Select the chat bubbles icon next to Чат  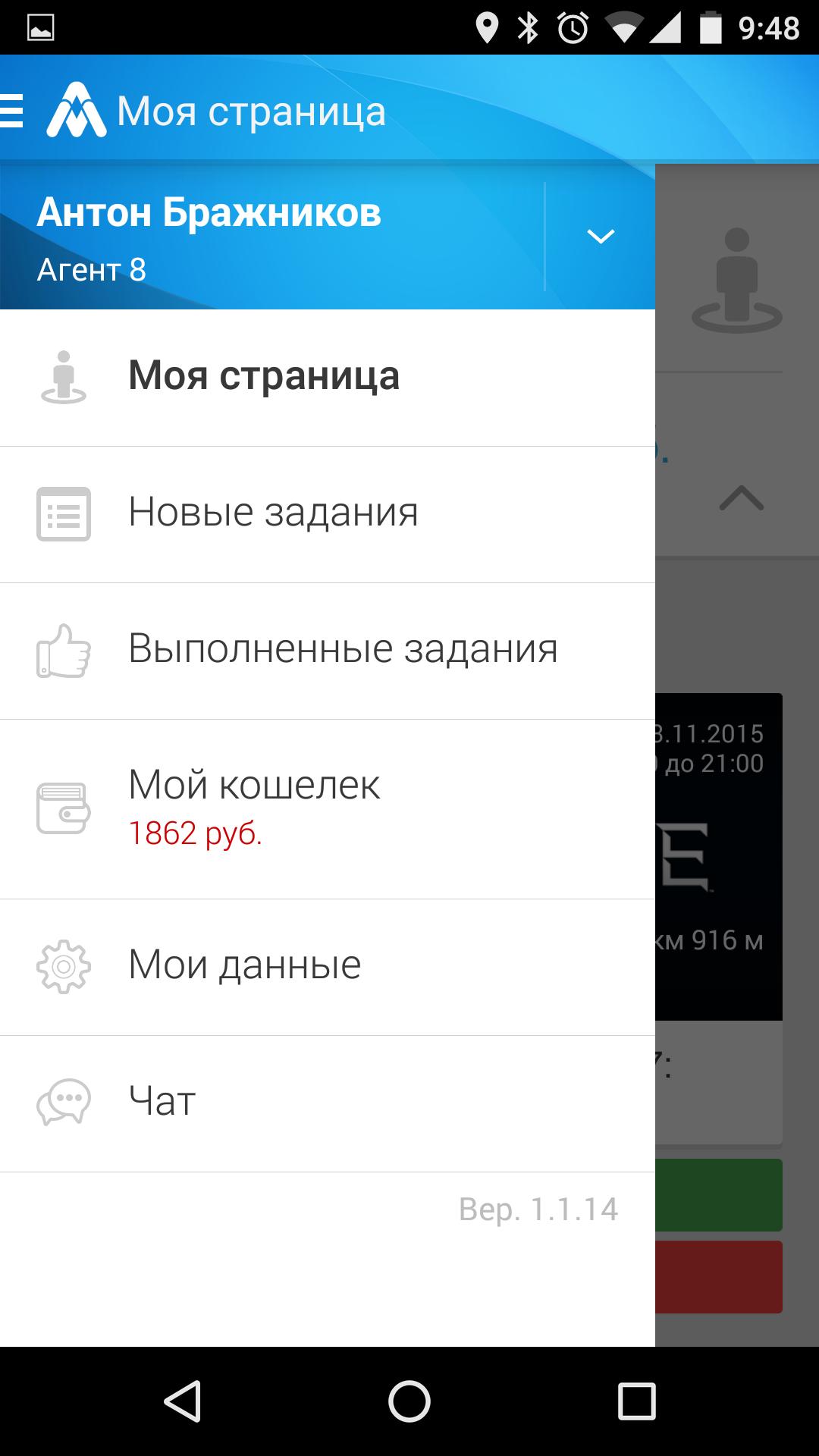coord(64,1102)
